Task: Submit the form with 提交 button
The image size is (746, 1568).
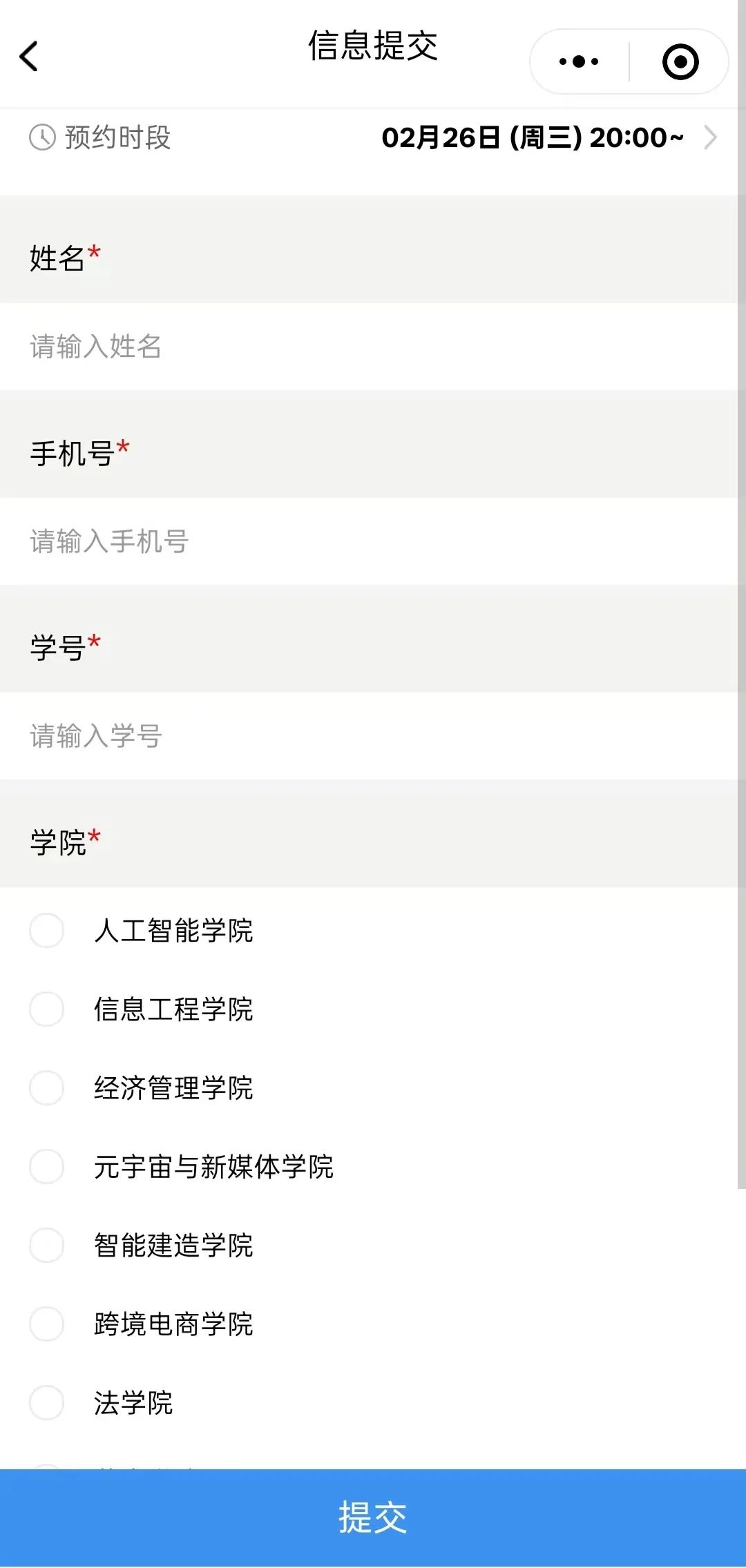Action: click(x=373, y=1518)
